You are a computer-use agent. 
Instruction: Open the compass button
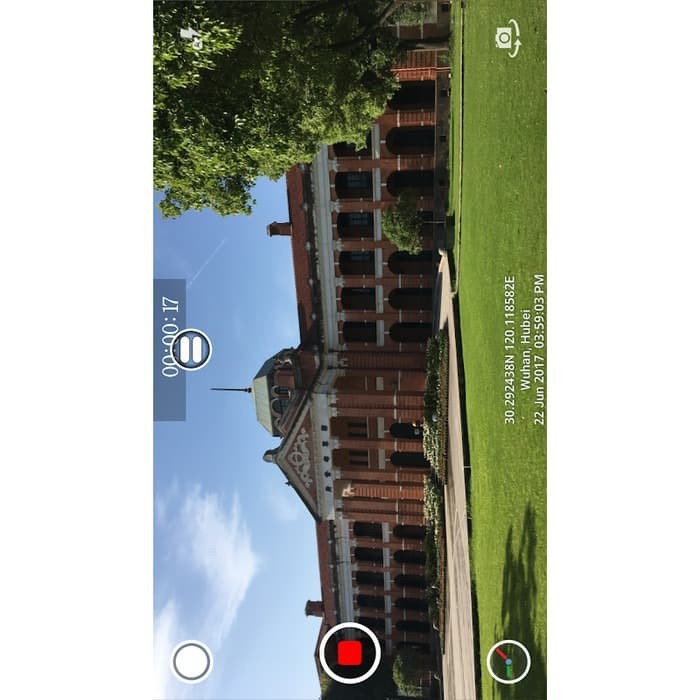tap(508, 661)
